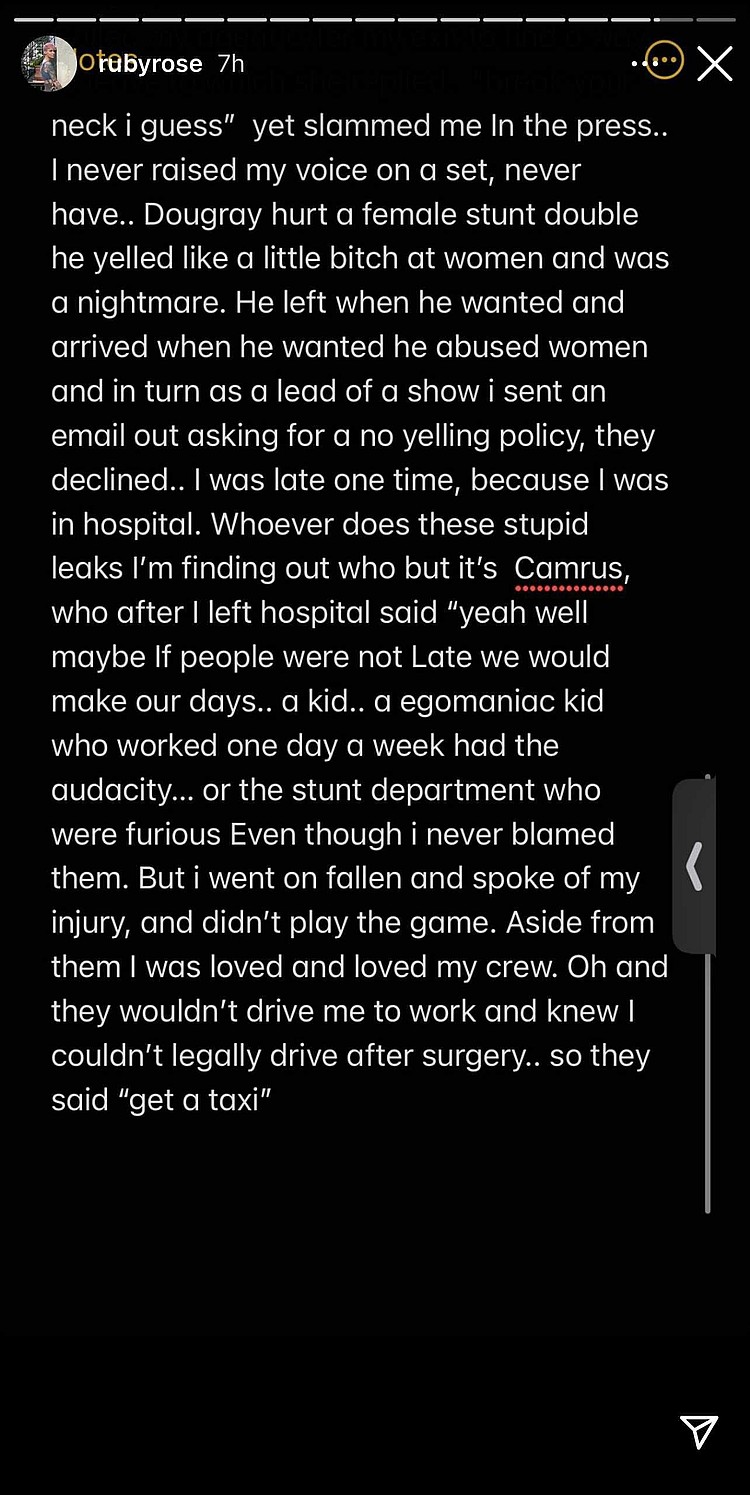Open rubyrose's profile picture
Viewport: 750px width, 1495px height.
(48, 64)
